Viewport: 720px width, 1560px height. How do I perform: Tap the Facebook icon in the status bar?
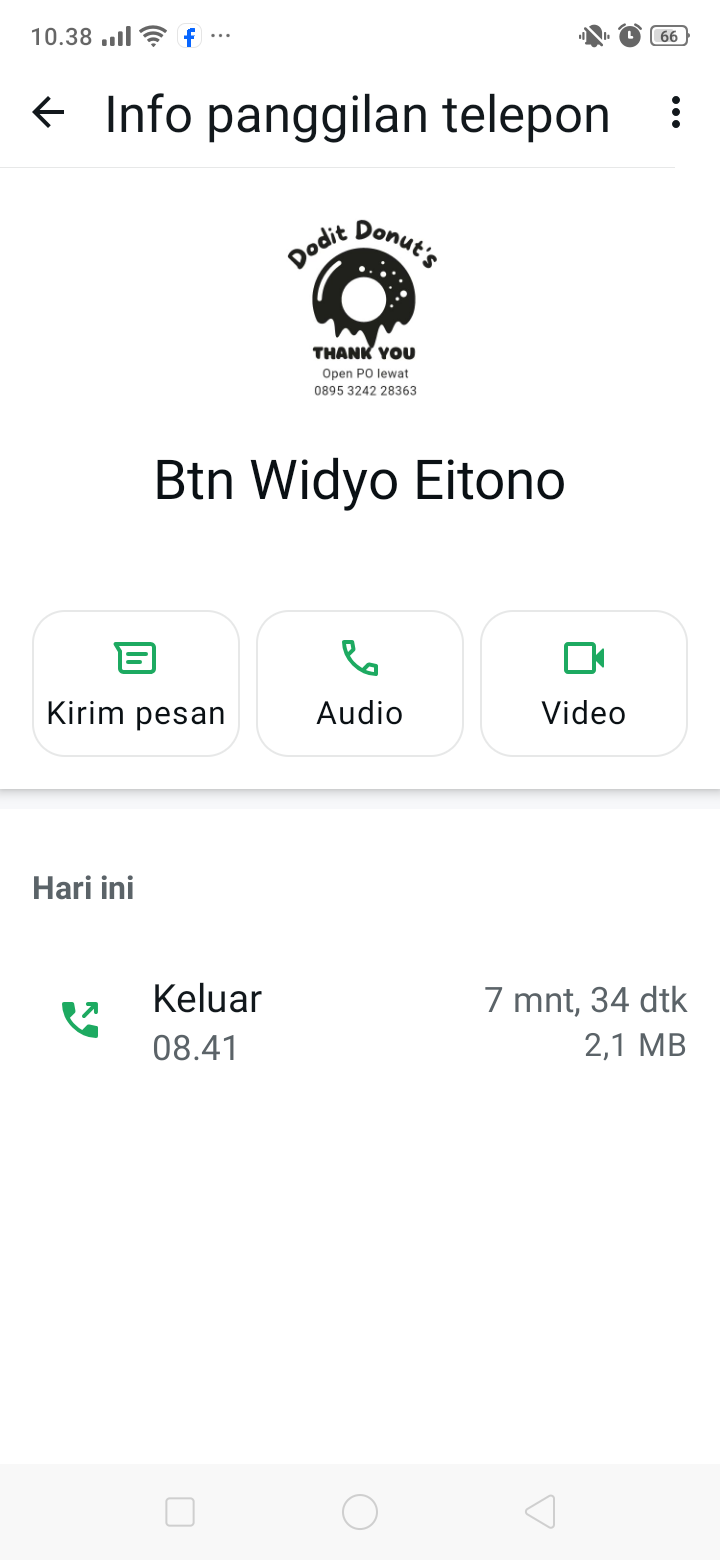(x=188, y=36)
